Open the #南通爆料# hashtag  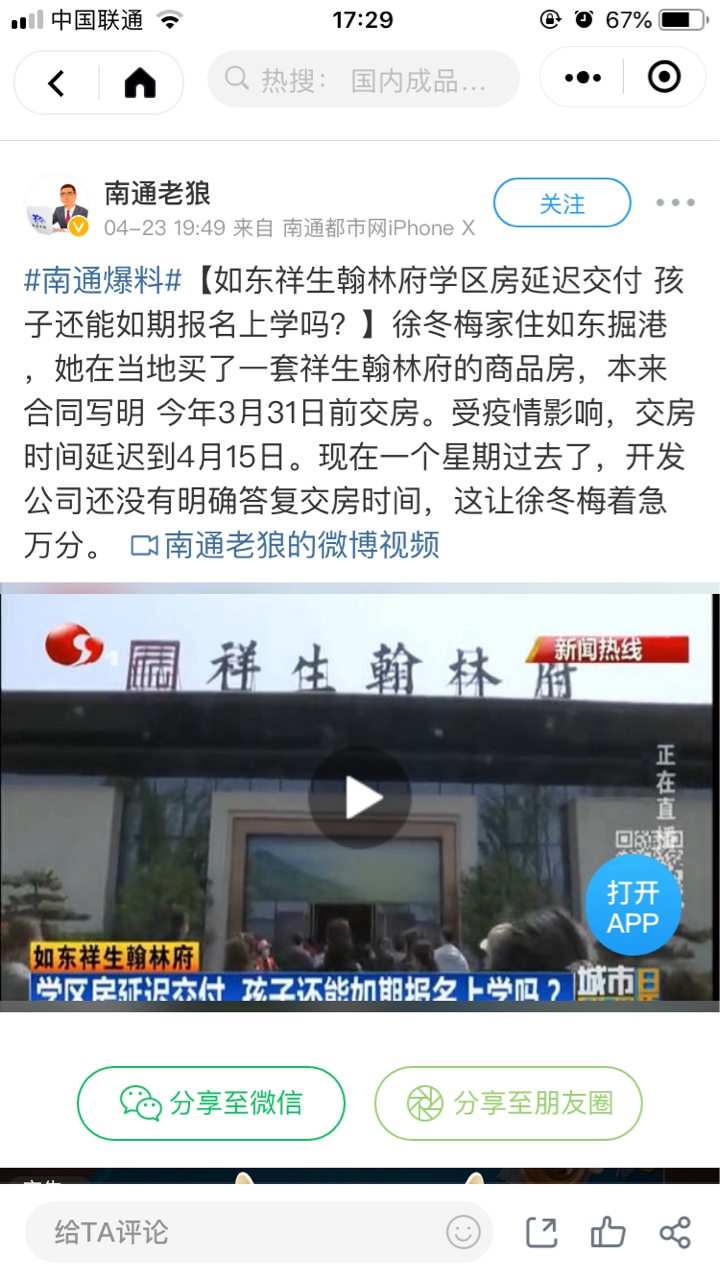[x=103, y=281]
